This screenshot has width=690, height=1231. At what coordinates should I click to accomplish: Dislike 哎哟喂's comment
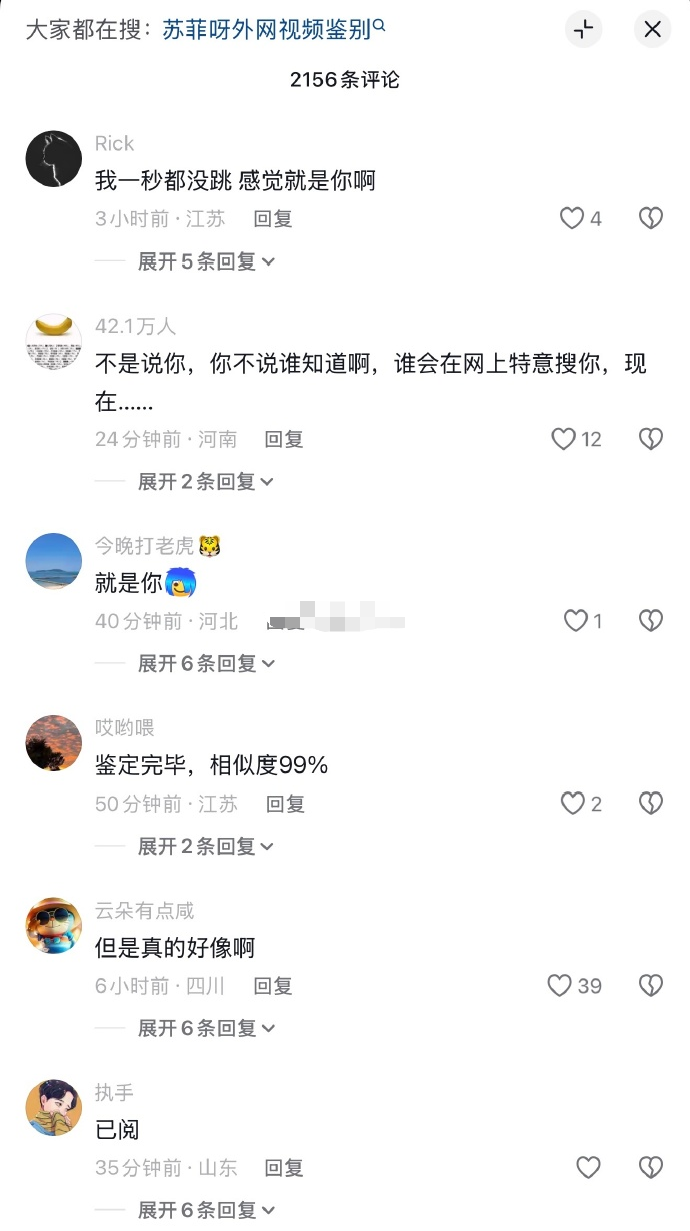click(x=651, y=803)
